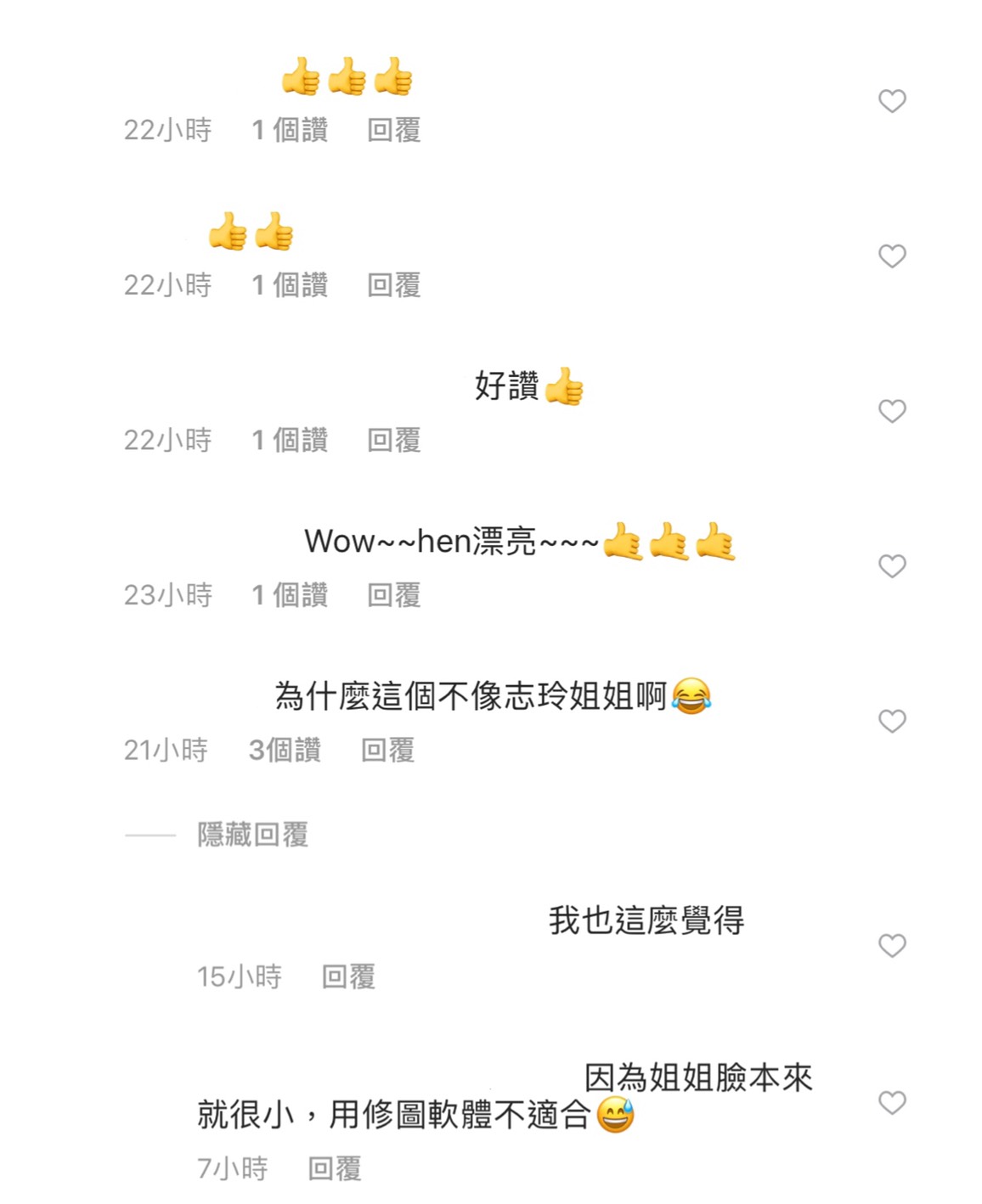Like the Wow~~hen漂亮 comment
Viewport: 982px width, 1204px height.
(x=892, y=565)
